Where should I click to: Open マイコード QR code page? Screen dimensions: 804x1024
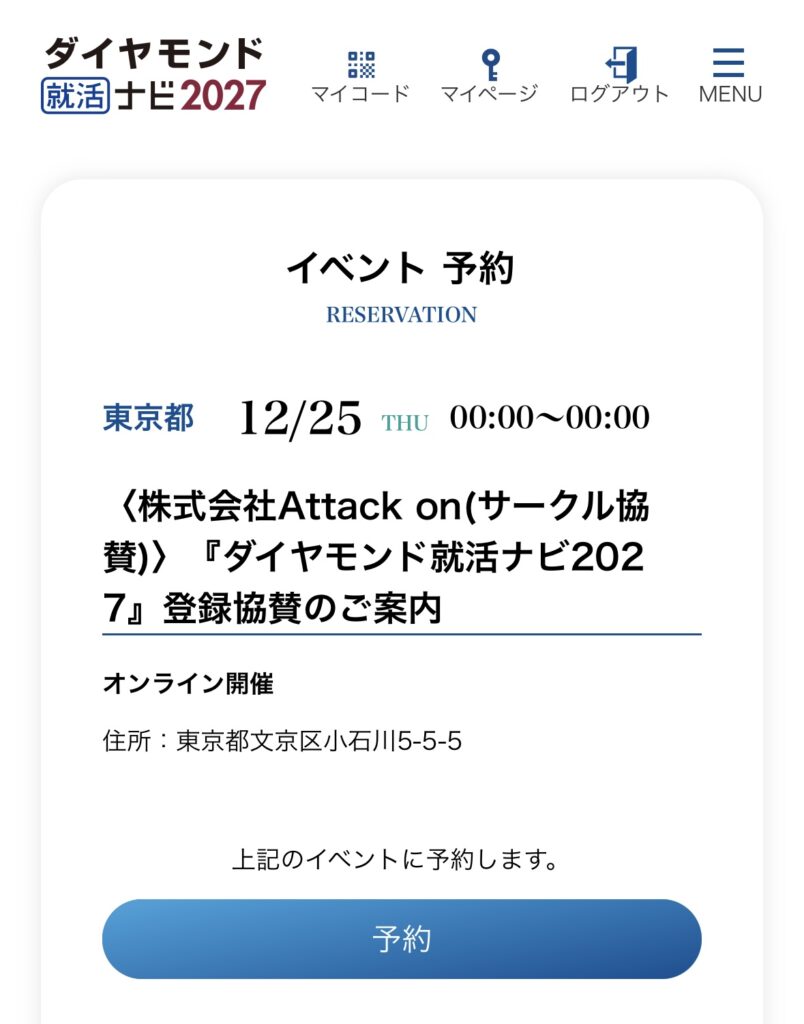(361, 75)
